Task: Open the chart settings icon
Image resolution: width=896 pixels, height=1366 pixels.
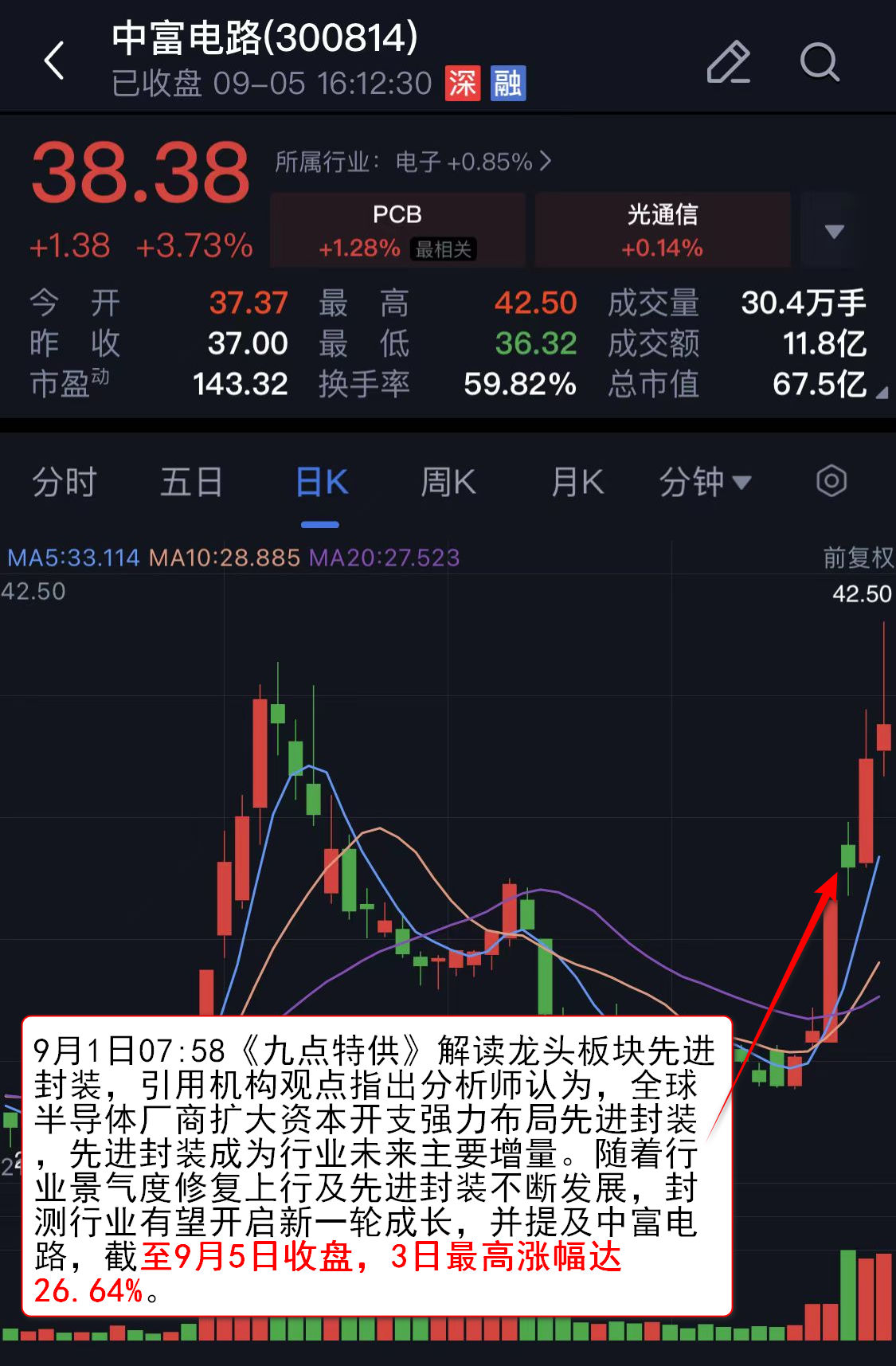Action: pos(831,481)
